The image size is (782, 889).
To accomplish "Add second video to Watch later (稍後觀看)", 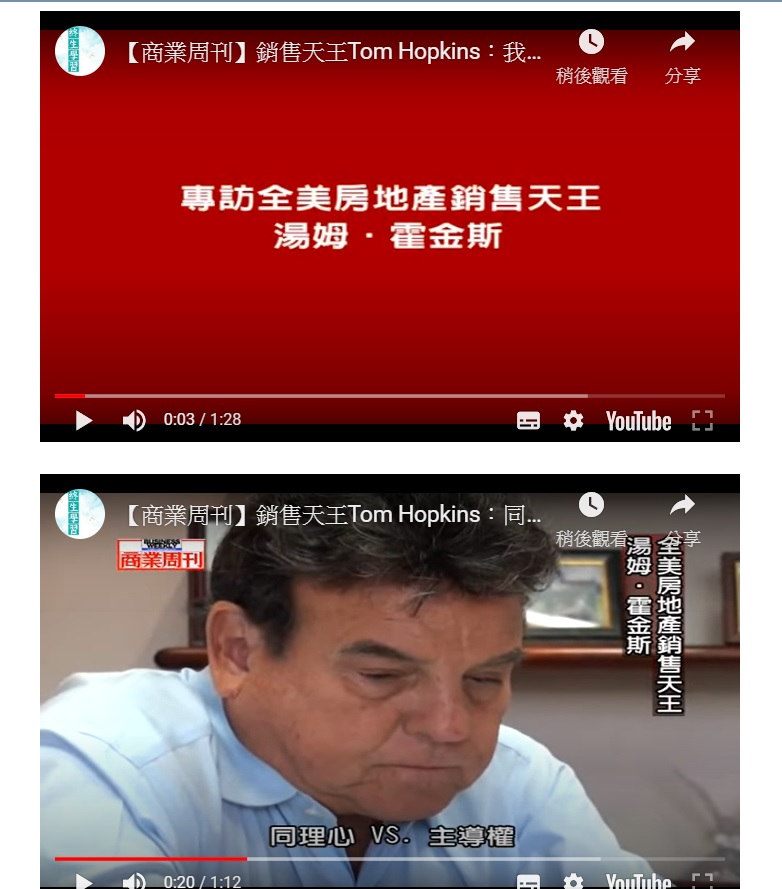I will click(x=591, y=518).
